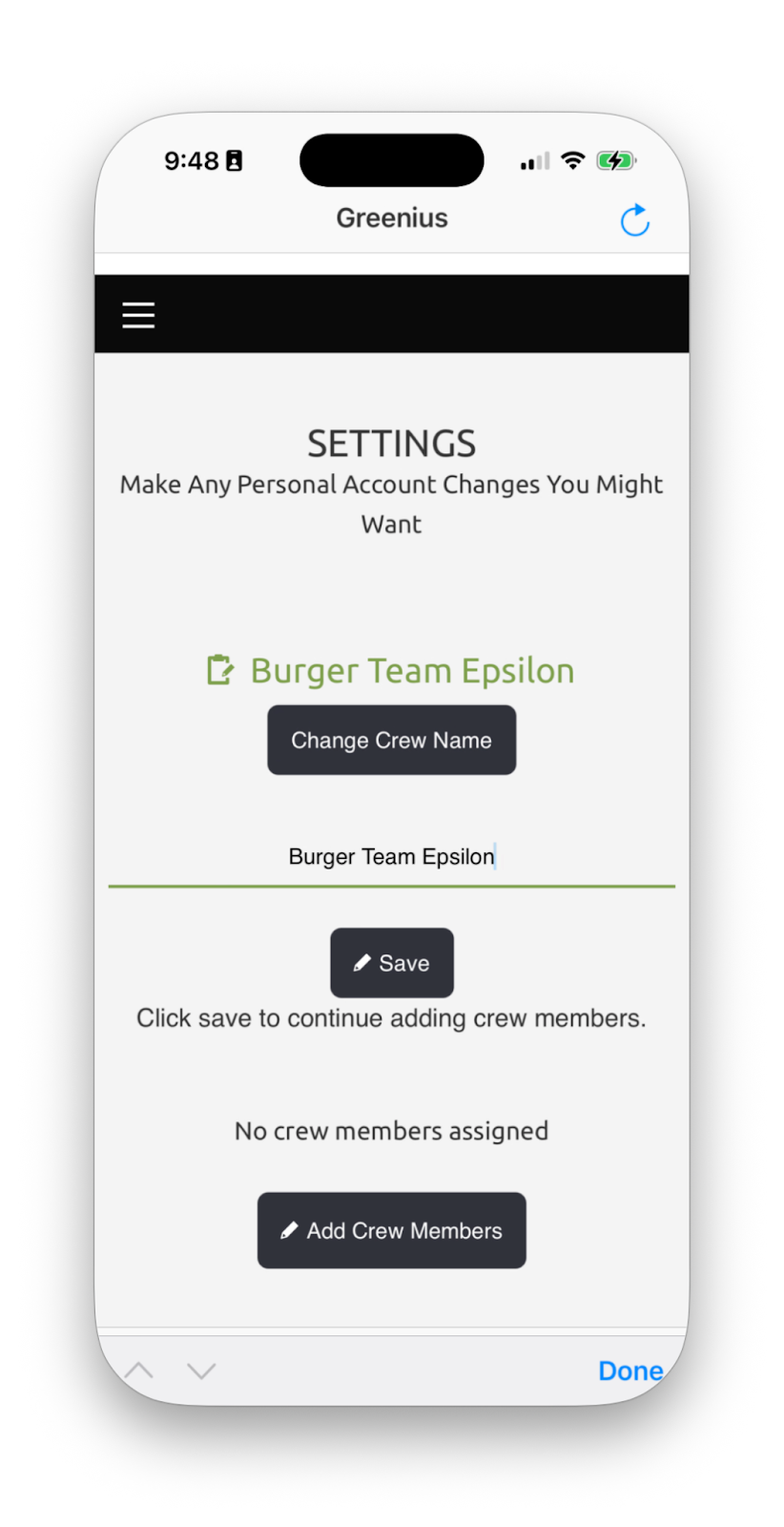Image resolution: width=784 pixels, height=1527 pixels.
Task: Tap the edit icon beside Burger Team Epsilon
Action: 220,670
